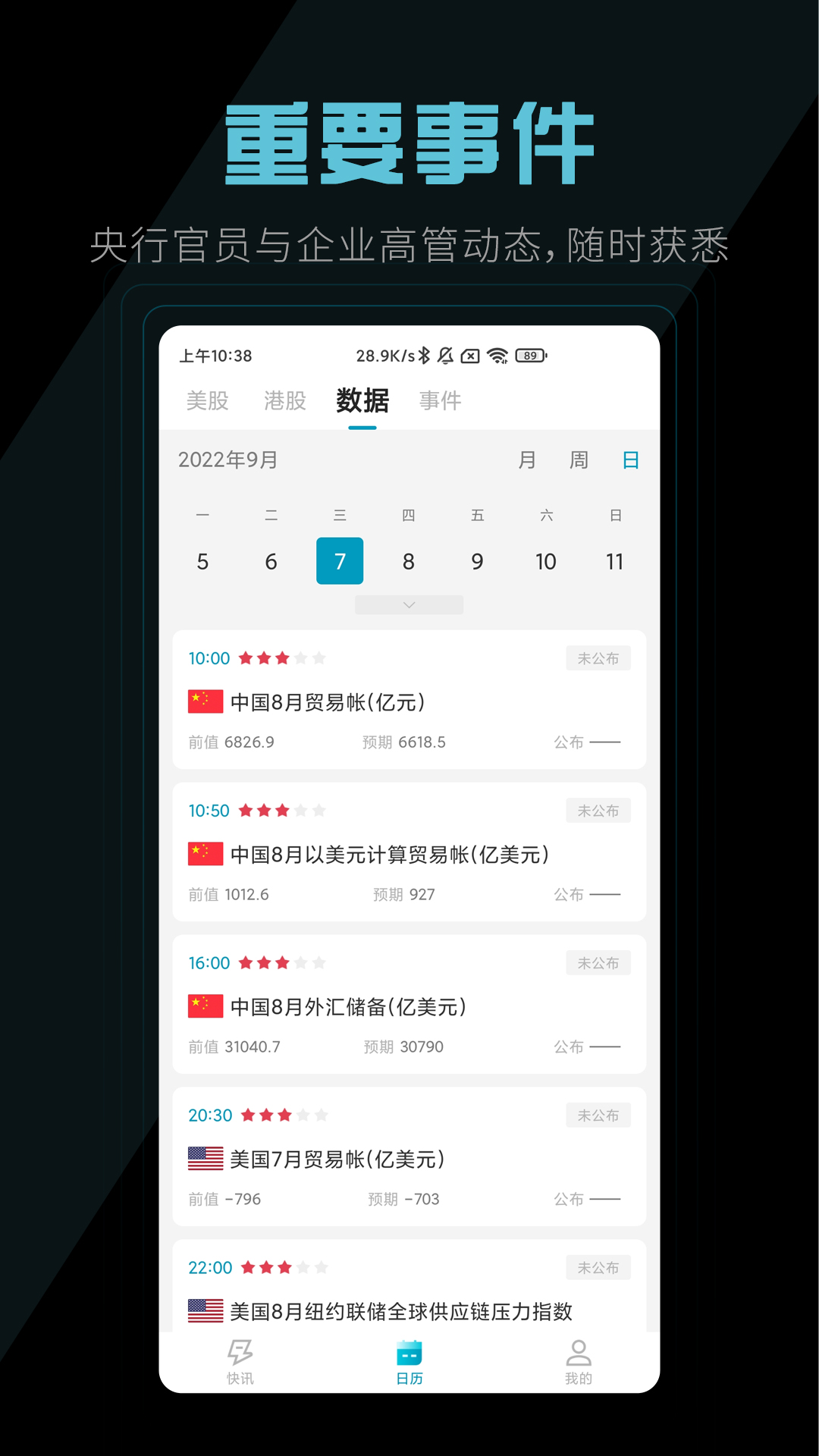Viewport: 819px width, 1456px height.
Task: Switch to the 美股 tab
Action: [x=206, y=401]
